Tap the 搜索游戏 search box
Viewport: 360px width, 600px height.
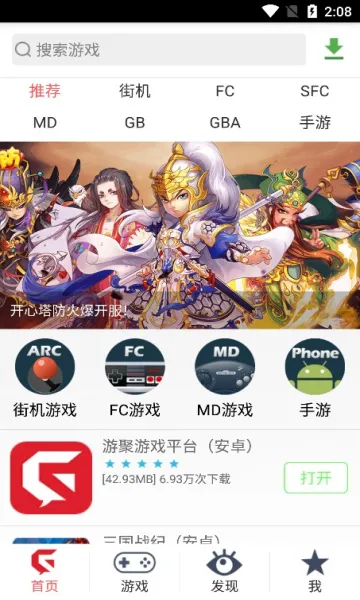point(159,49)
